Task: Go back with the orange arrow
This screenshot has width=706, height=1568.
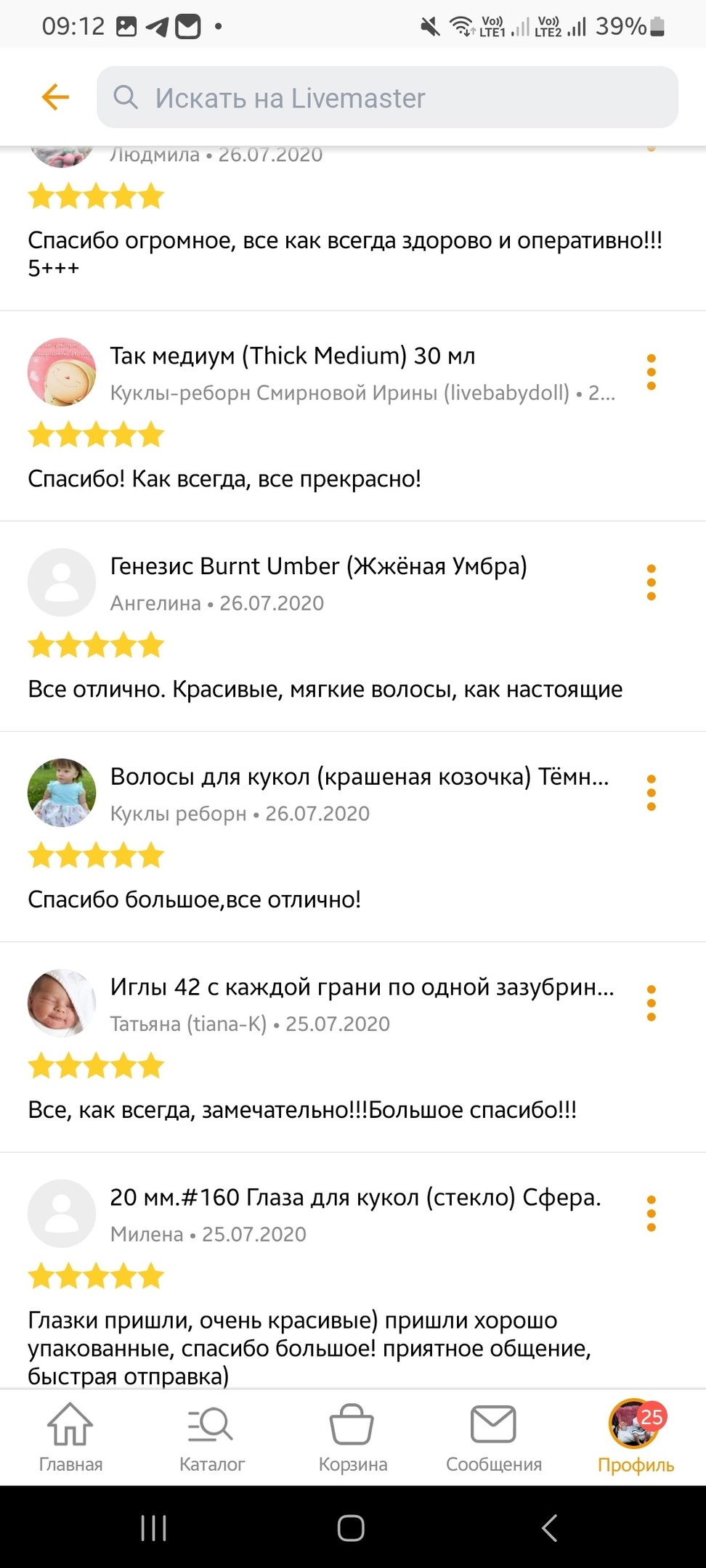Action: click(x=55, y=97)
